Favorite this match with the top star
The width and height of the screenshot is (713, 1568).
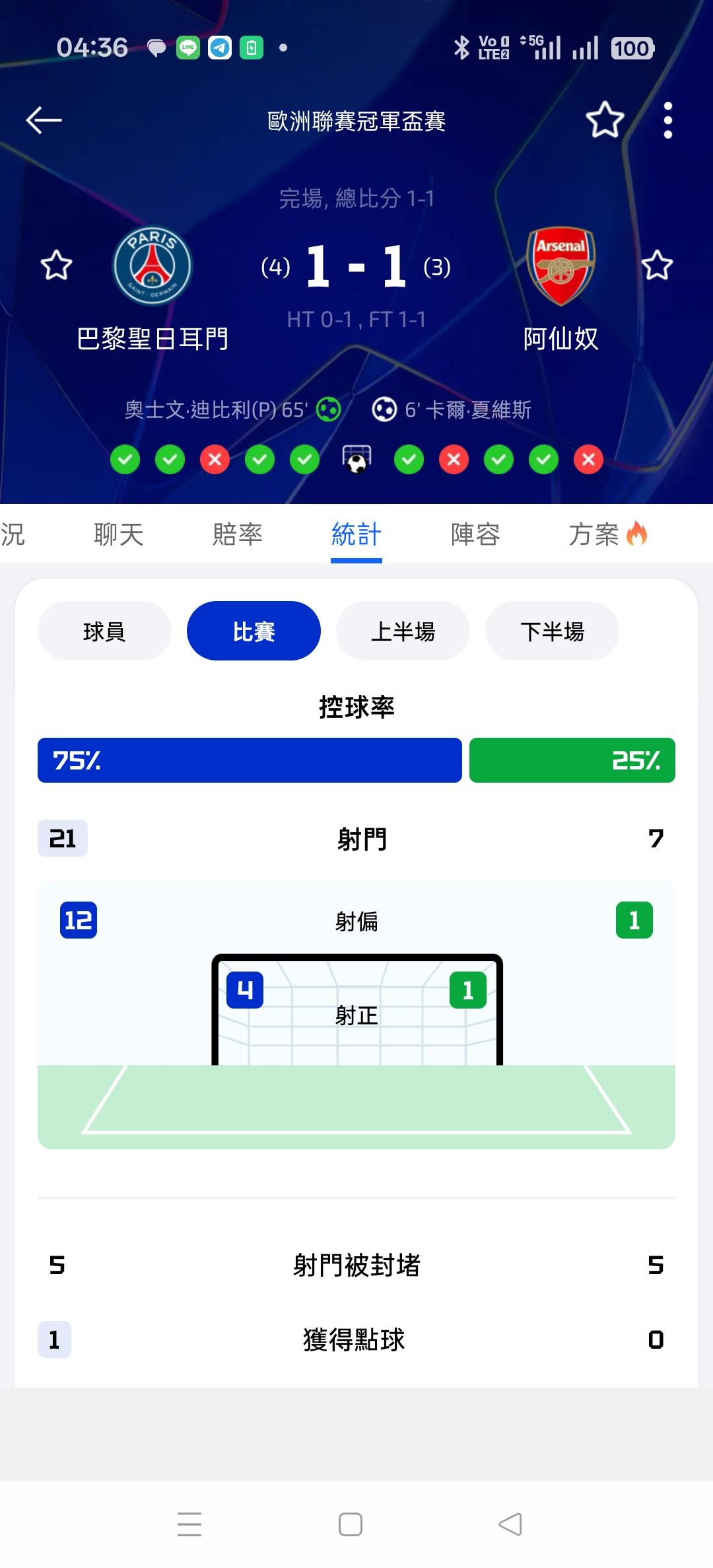pos(605,120)
